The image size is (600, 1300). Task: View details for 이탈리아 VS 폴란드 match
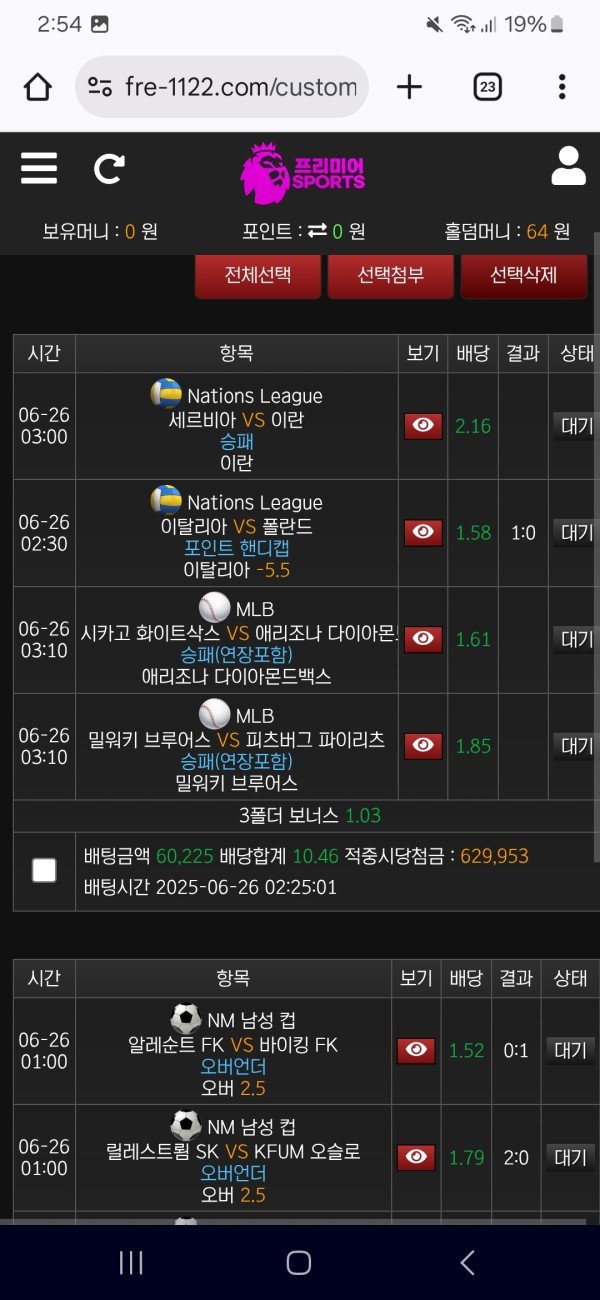pos(422,533)
